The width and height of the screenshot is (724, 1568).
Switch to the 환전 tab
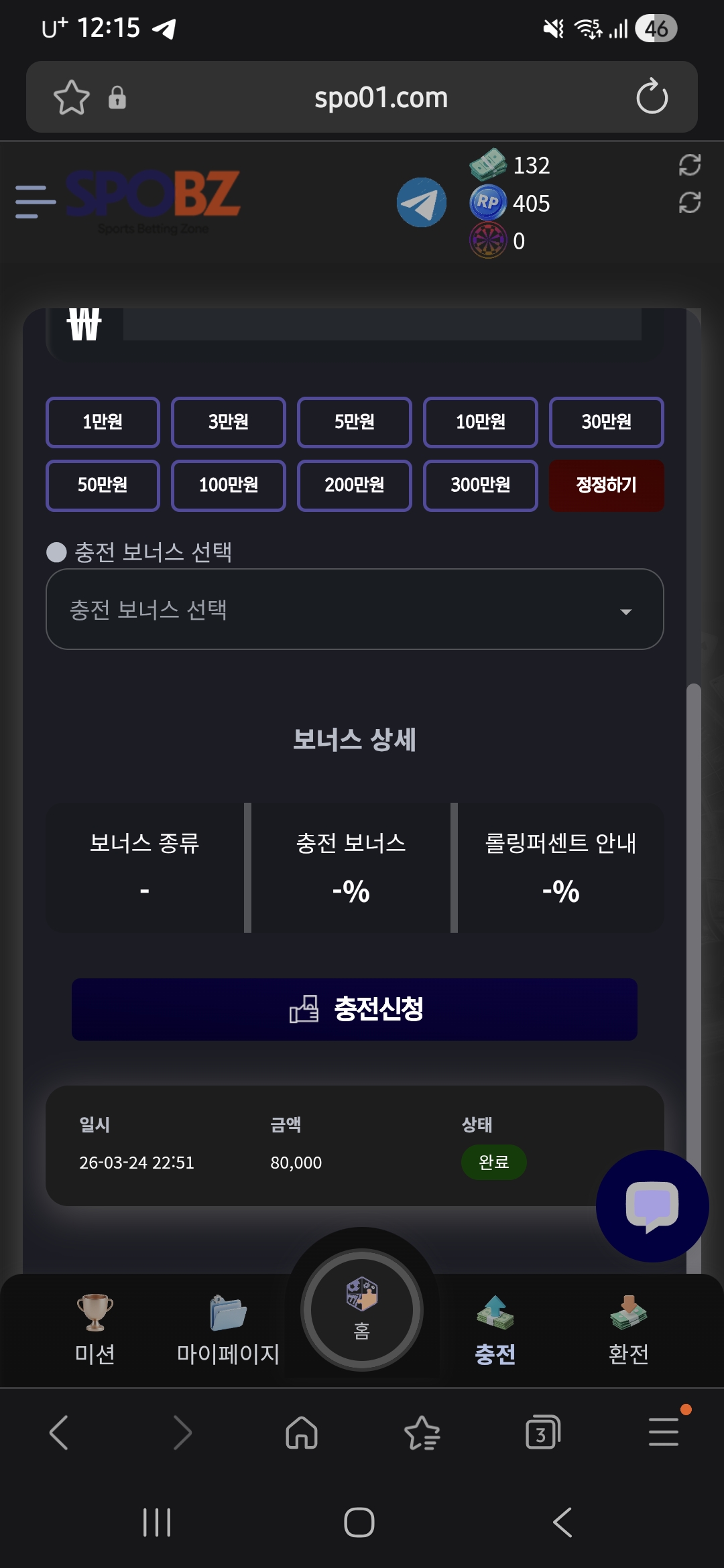628,1330
